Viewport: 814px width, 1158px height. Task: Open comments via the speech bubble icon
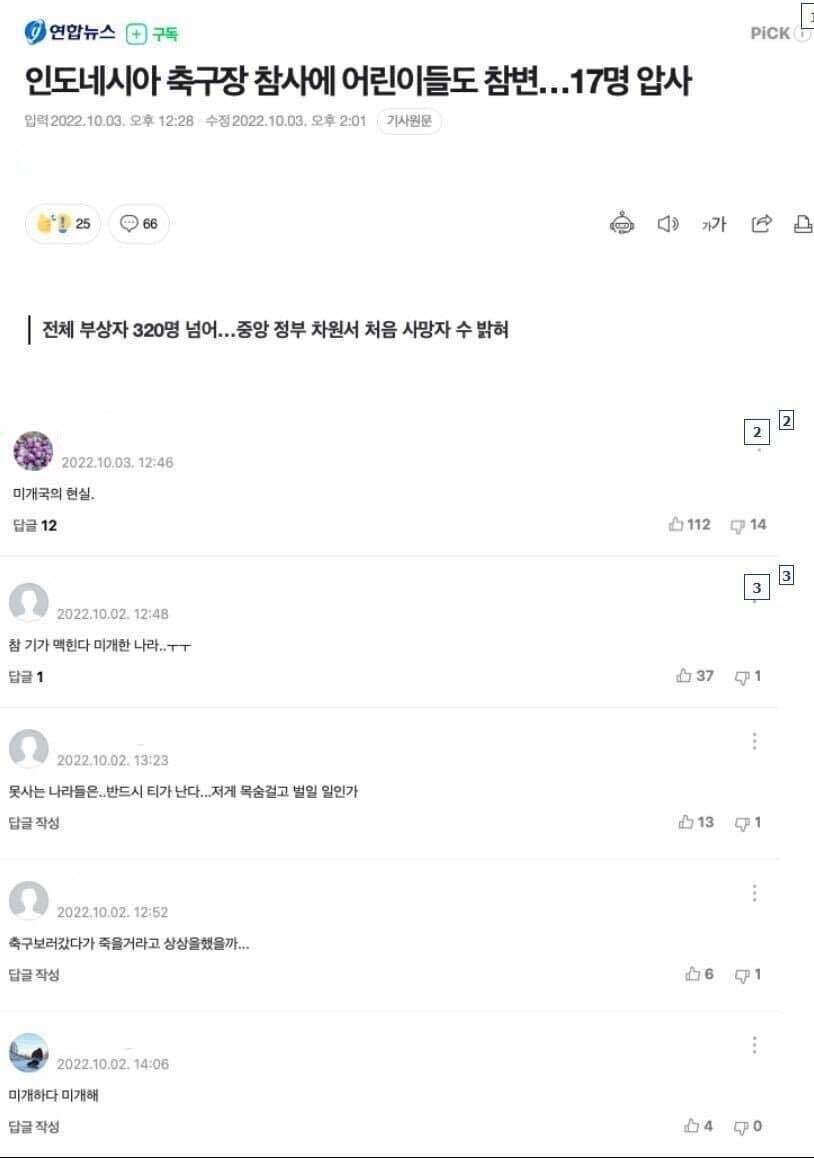(x=139, y=223)
